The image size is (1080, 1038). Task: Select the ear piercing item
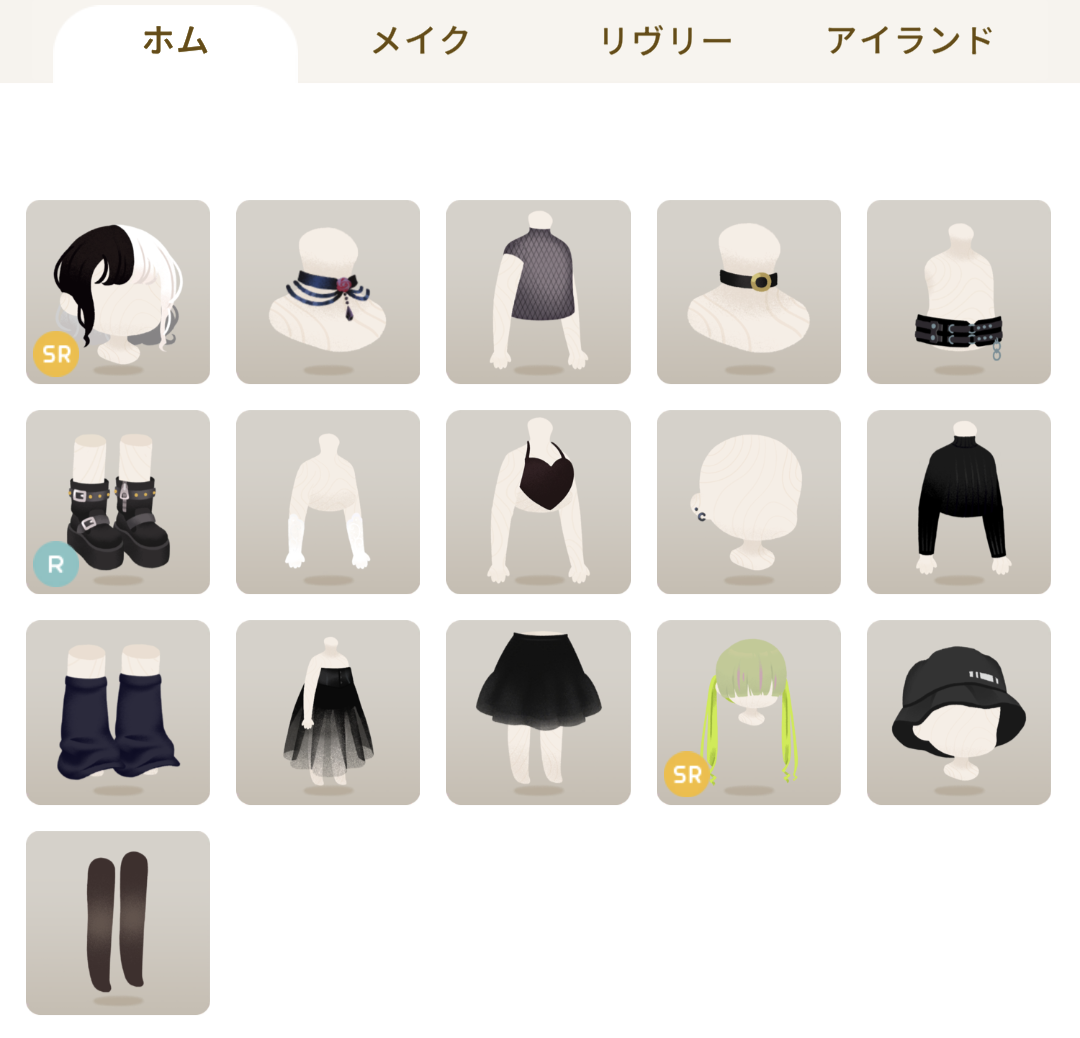tap(748, 502)
